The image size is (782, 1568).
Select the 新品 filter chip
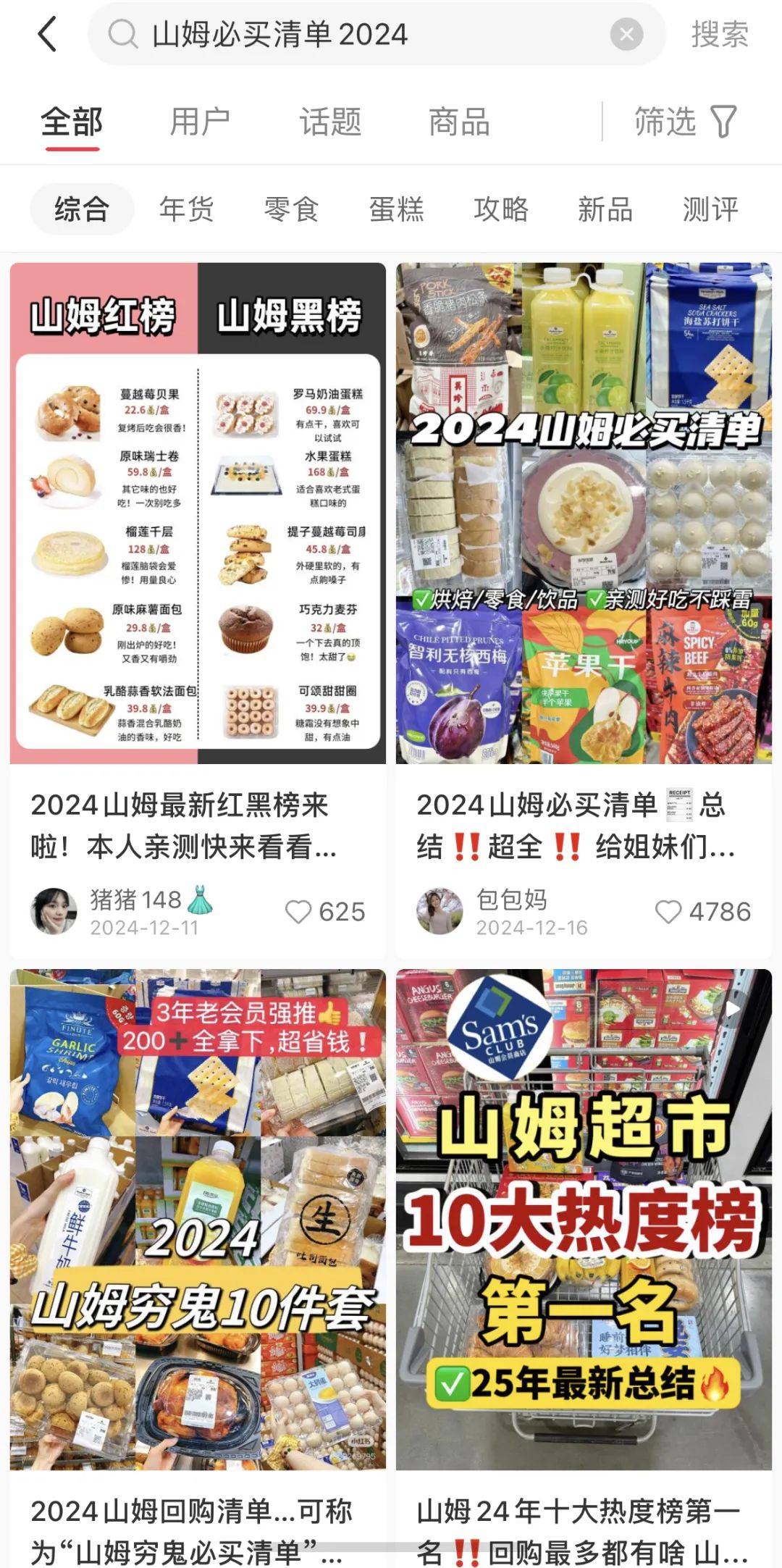(x=605, y=209)
